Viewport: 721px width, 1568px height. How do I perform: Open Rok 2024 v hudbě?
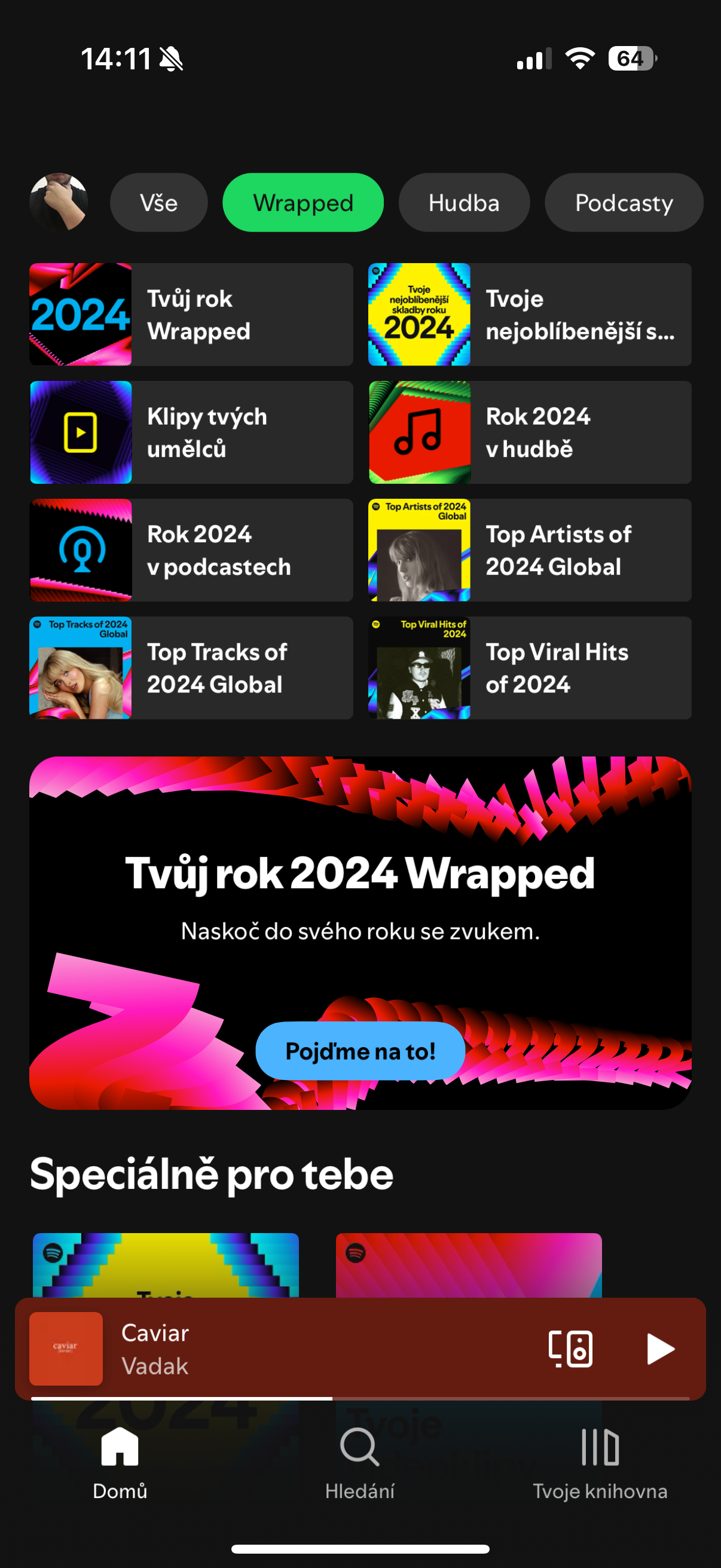coord(529,432)
